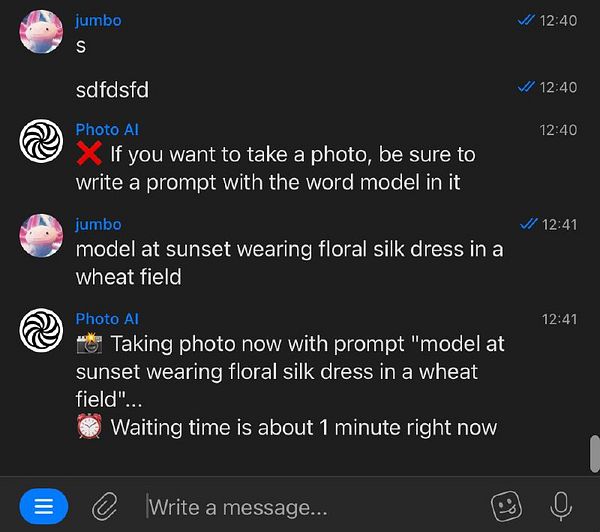This screenshot has width=600, height=532.
Task: Tap Photo AI avatar beside Taking photo message
Action: pos(42,330)
